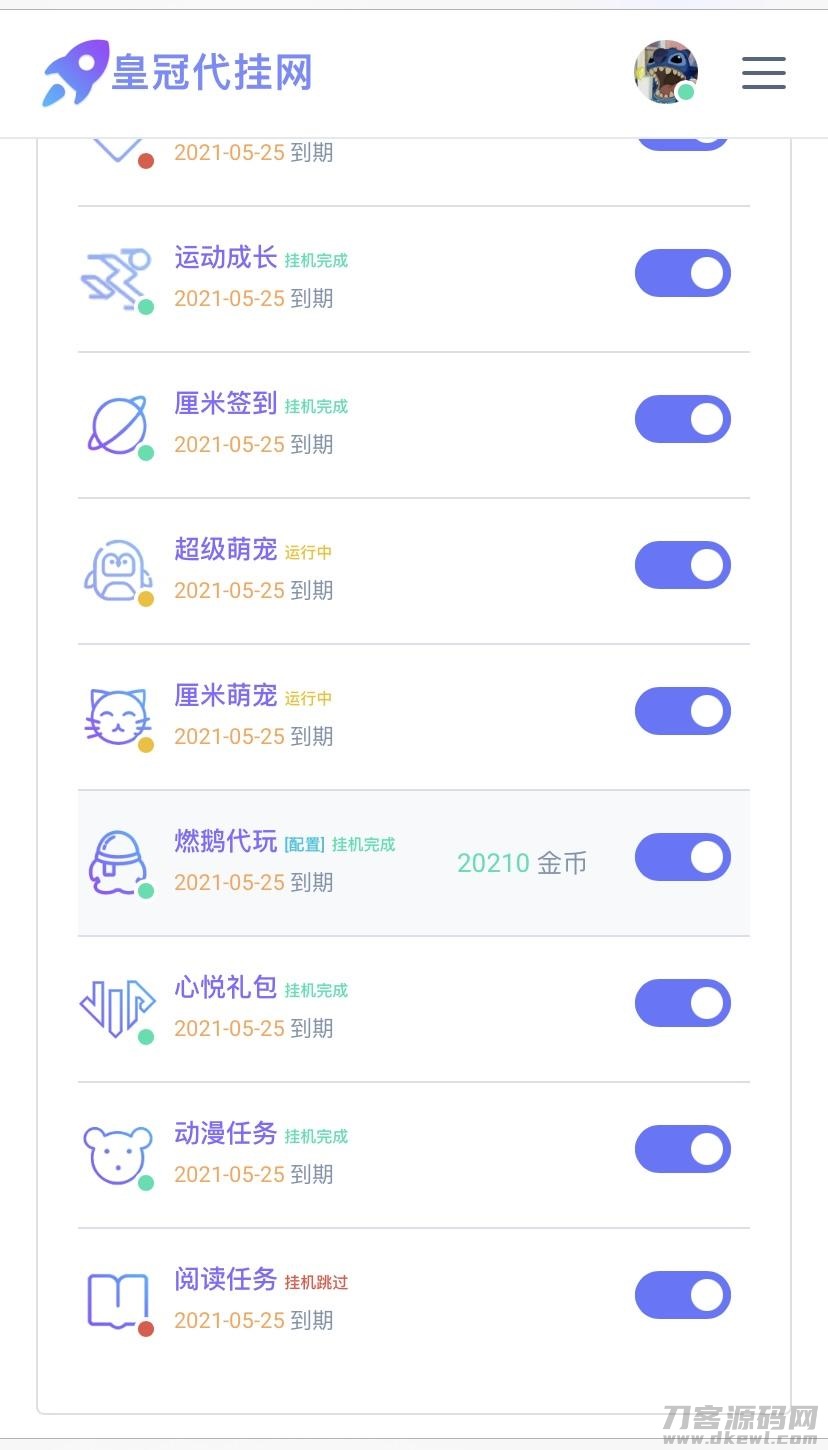
Task: Toggle off the 超级萌宠 switch
Action: [683, 565]
